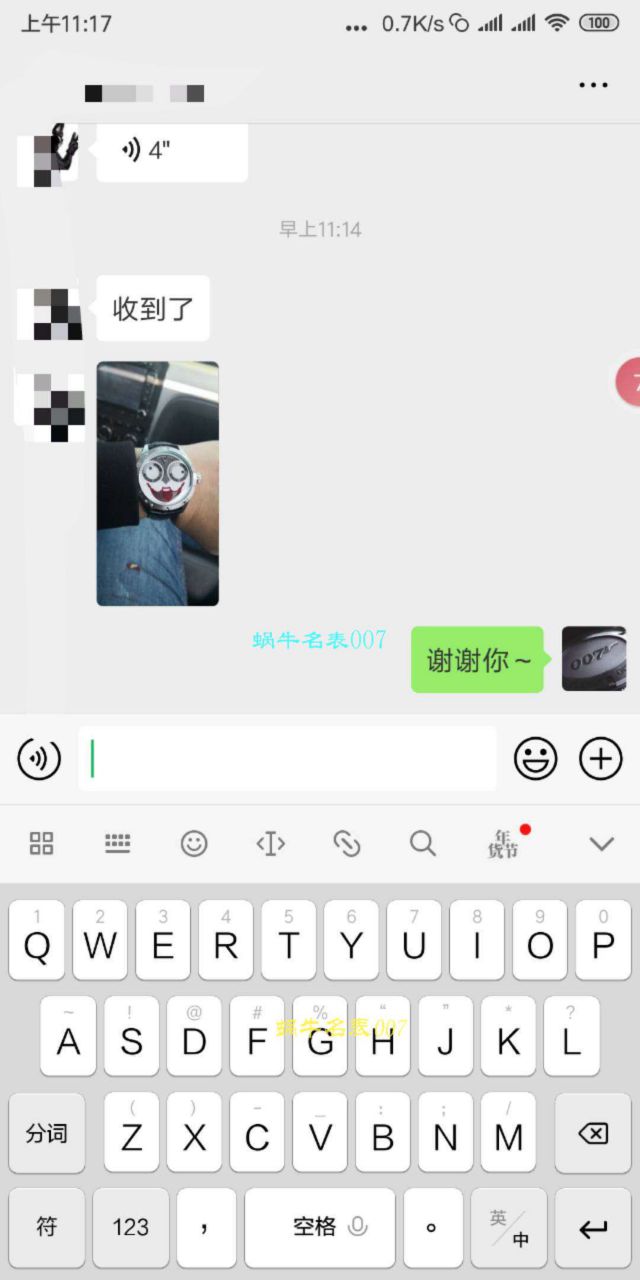Open the clipboard link tool
Viewport: 640px width, 1280px height.
347,844
